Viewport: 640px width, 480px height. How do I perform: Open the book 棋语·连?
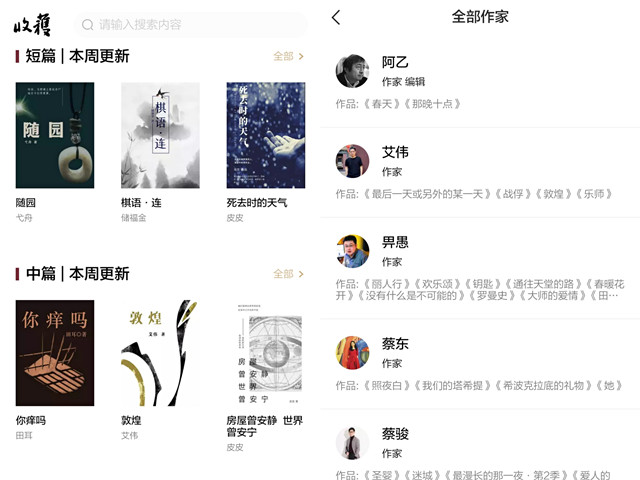[x=160, y=135]
